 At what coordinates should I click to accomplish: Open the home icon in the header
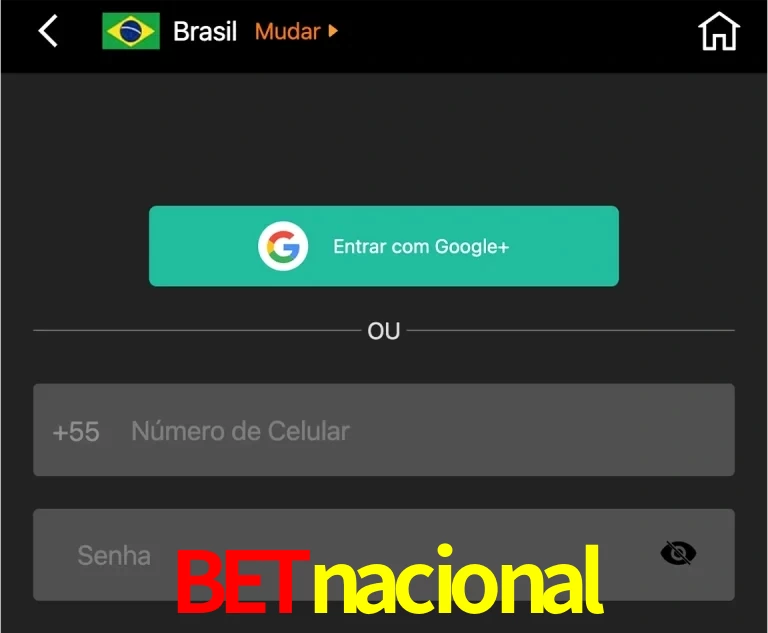pos(718,31)
